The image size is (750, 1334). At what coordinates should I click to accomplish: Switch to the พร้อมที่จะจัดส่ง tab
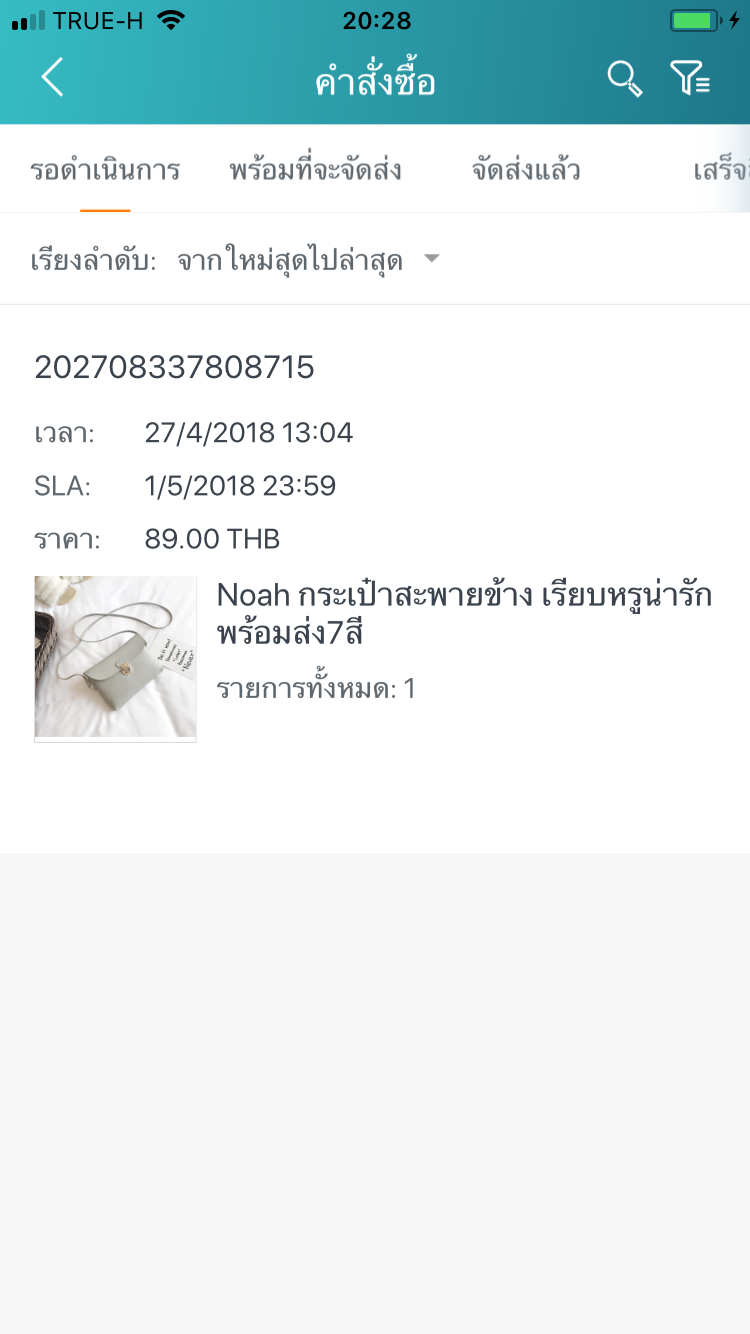tap(315, 170)
